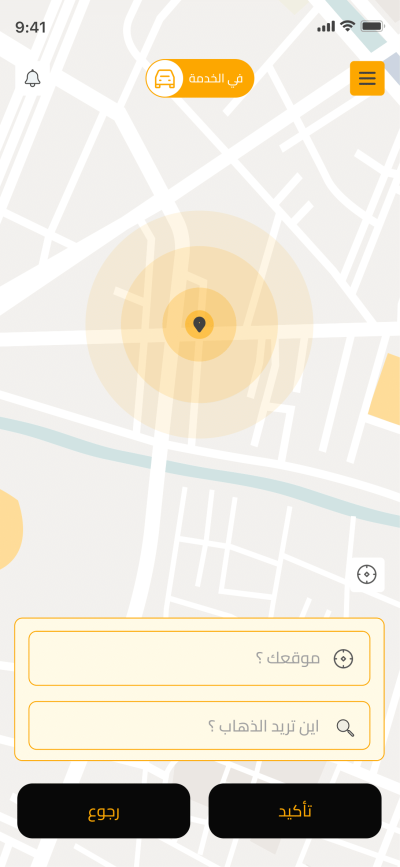This screenshot has height=867, width=400.
Task: Go back with the رجوع button
Action: pos(103,811)
